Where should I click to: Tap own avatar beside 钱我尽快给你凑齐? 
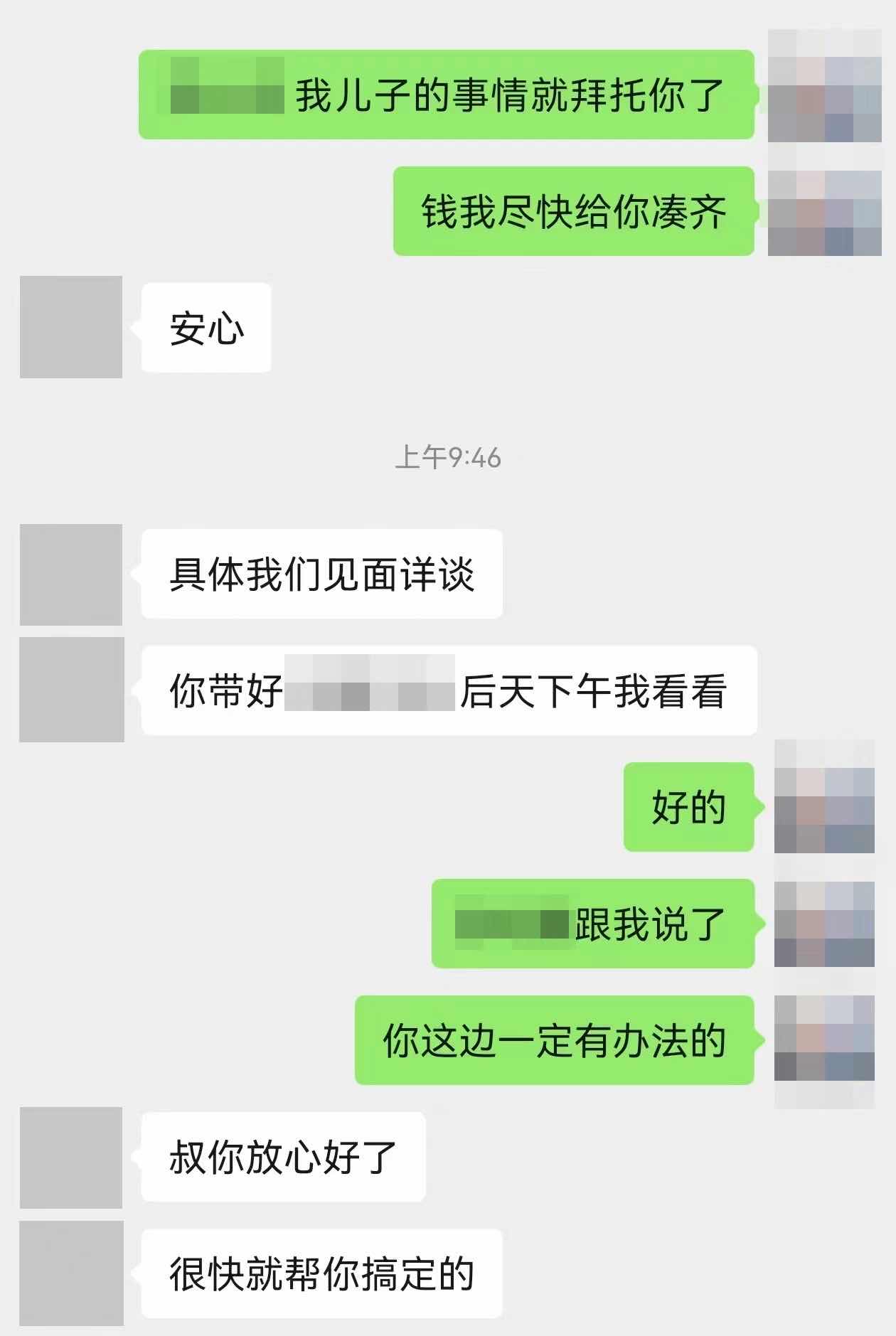pos(824,212)
